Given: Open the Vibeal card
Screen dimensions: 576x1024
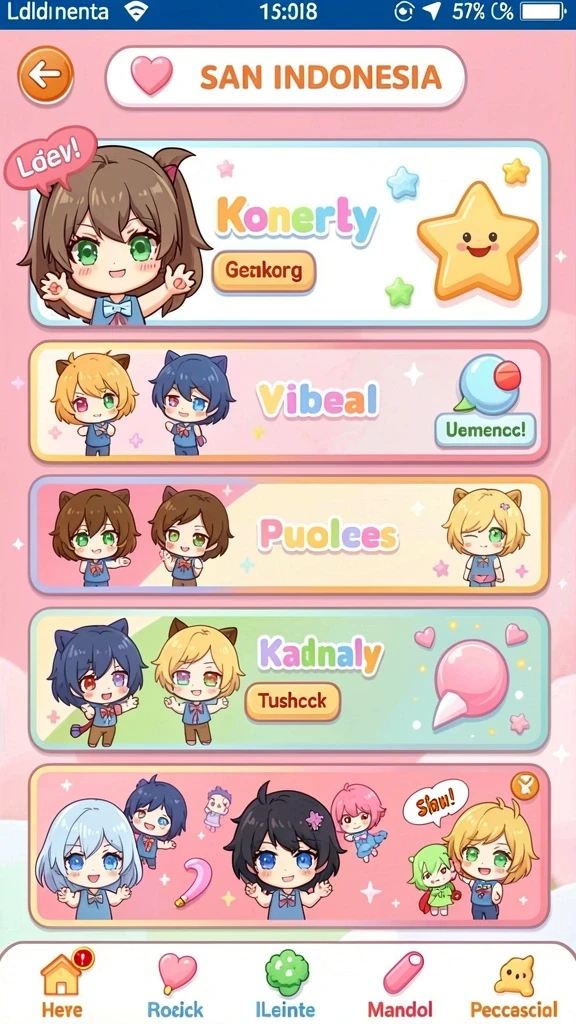Looking at the screenshot, I should pyautogui.click(x=288, y=402).
